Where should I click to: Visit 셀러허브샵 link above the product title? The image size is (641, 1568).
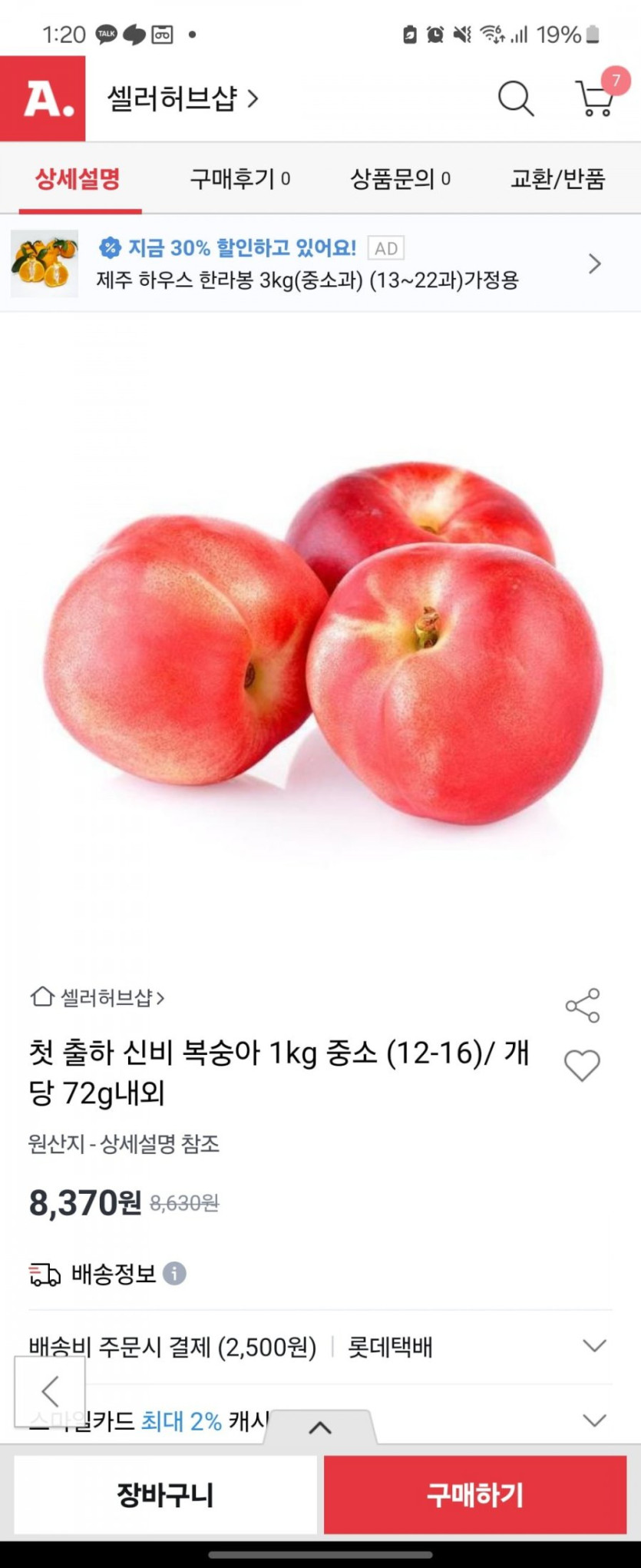pos(97,998)
